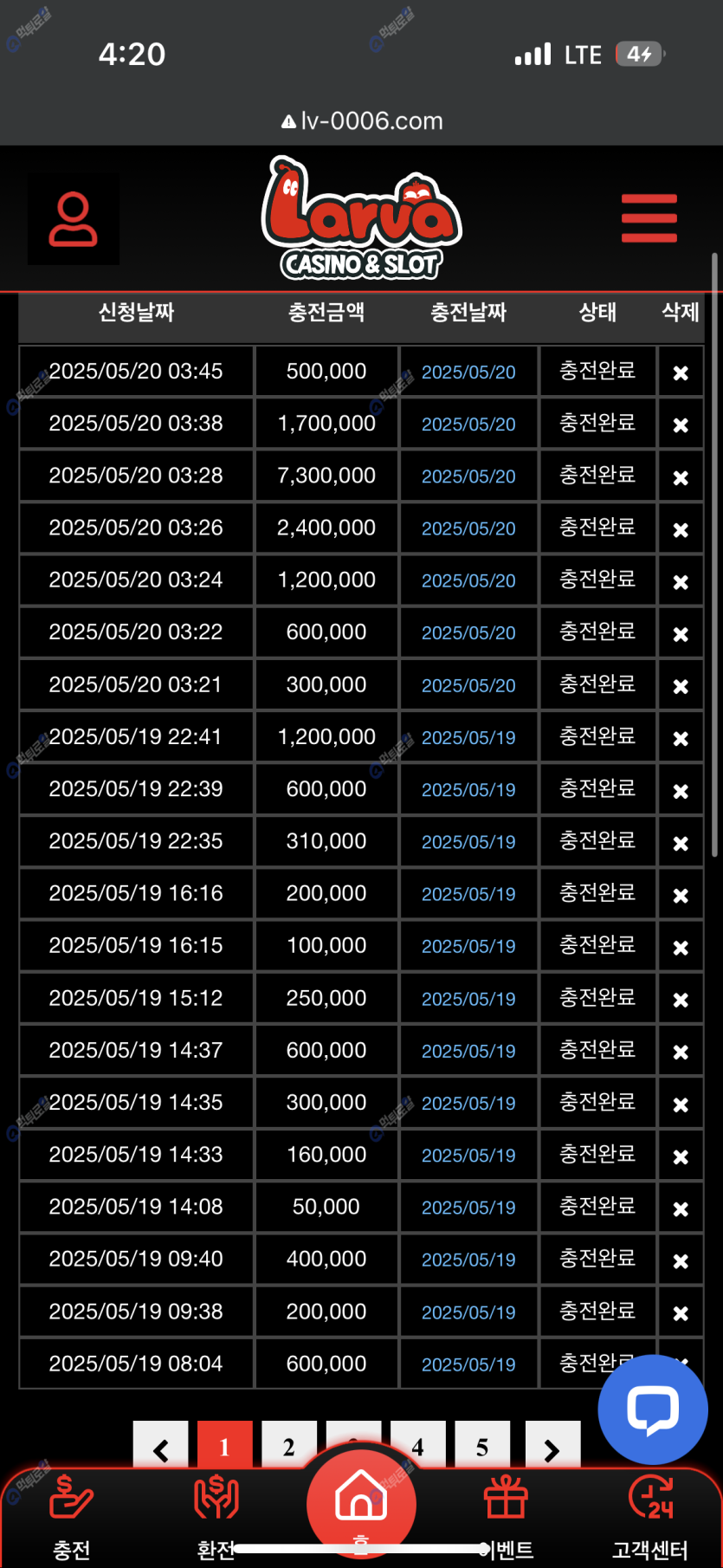
Task: Tap the lv-0006.com address bar
Action: point(362,120)
